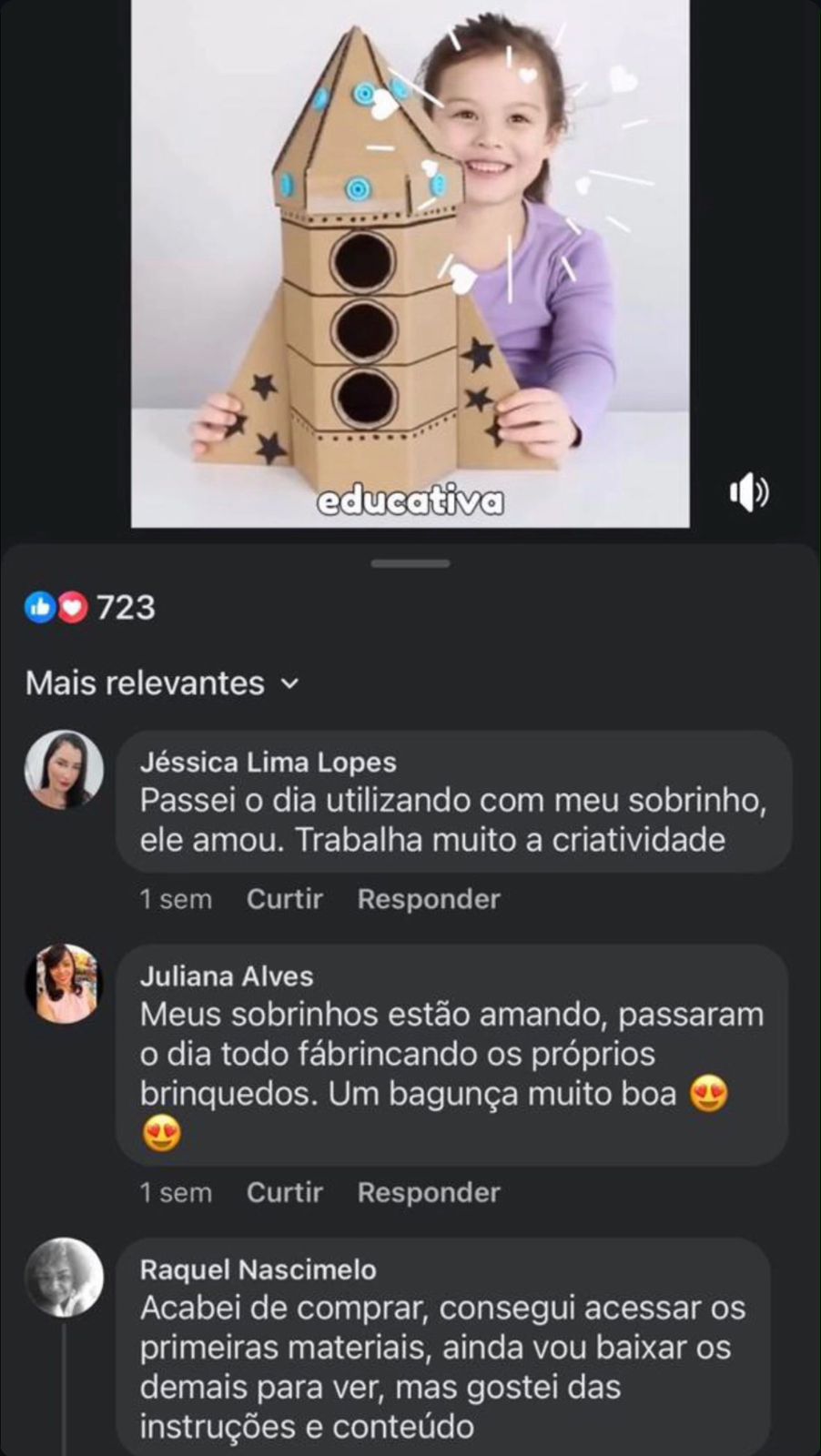Visit Jéssica Lima Lopes's profile via her name
The height and width of the screenshot is (1456, 821).
(268, 762)
